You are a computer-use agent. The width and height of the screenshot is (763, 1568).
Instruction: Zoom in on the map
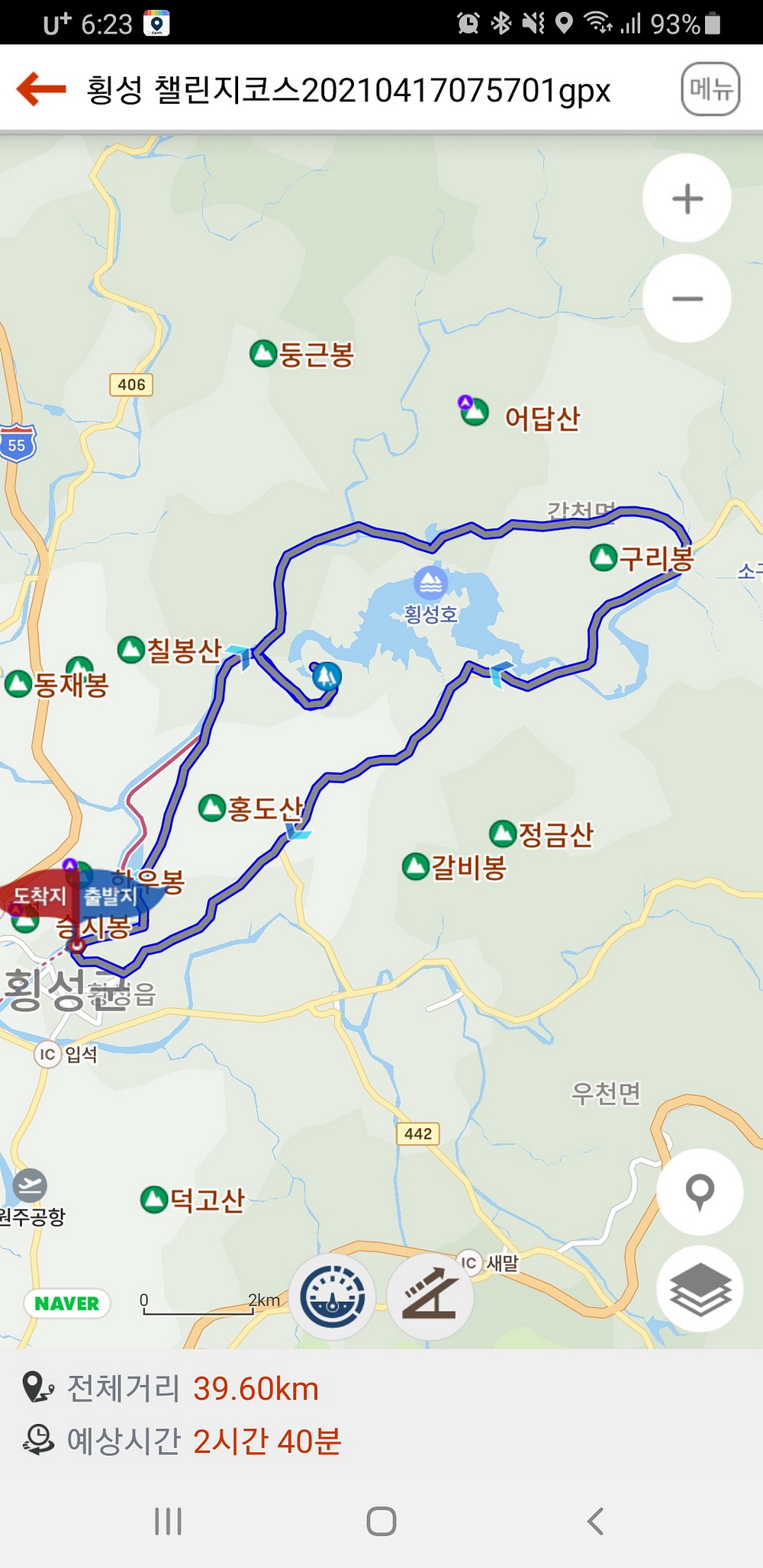coord(687,198)
